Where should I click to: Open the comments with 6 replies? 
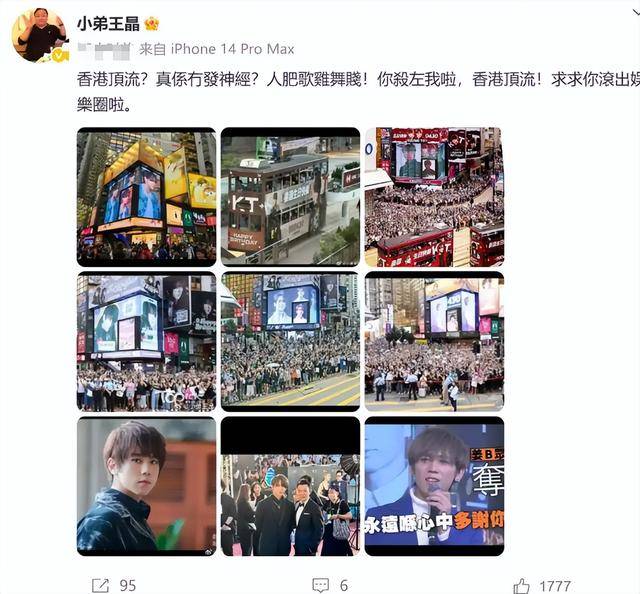tap(330, 585)
